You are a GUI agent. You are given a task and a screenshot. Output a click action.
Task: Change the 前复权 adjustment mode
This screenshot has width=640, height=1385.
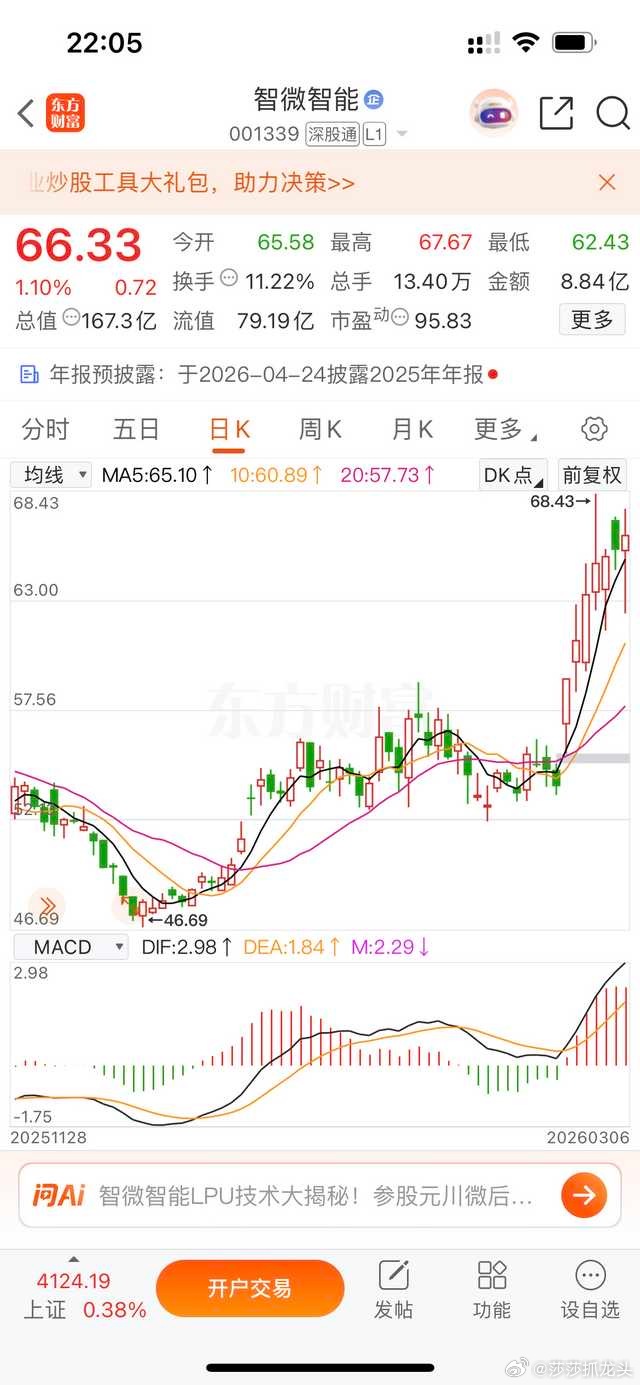(x=592, y=475)
